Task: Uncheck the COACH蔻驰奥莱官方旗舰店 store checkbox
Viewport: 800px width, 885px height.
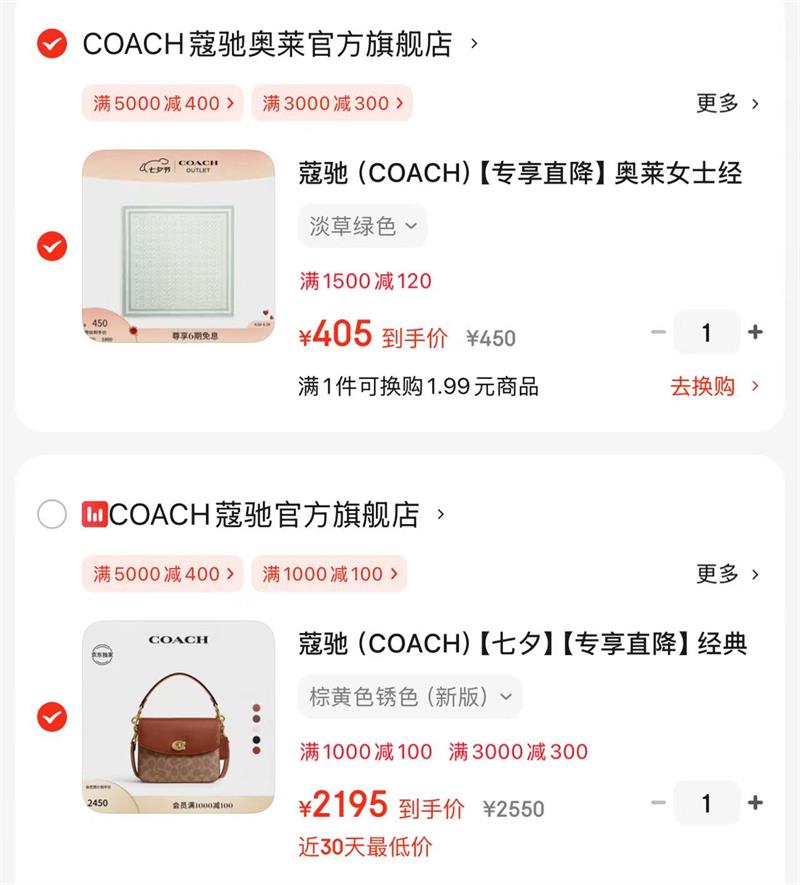Action: [x=51, y=44]
